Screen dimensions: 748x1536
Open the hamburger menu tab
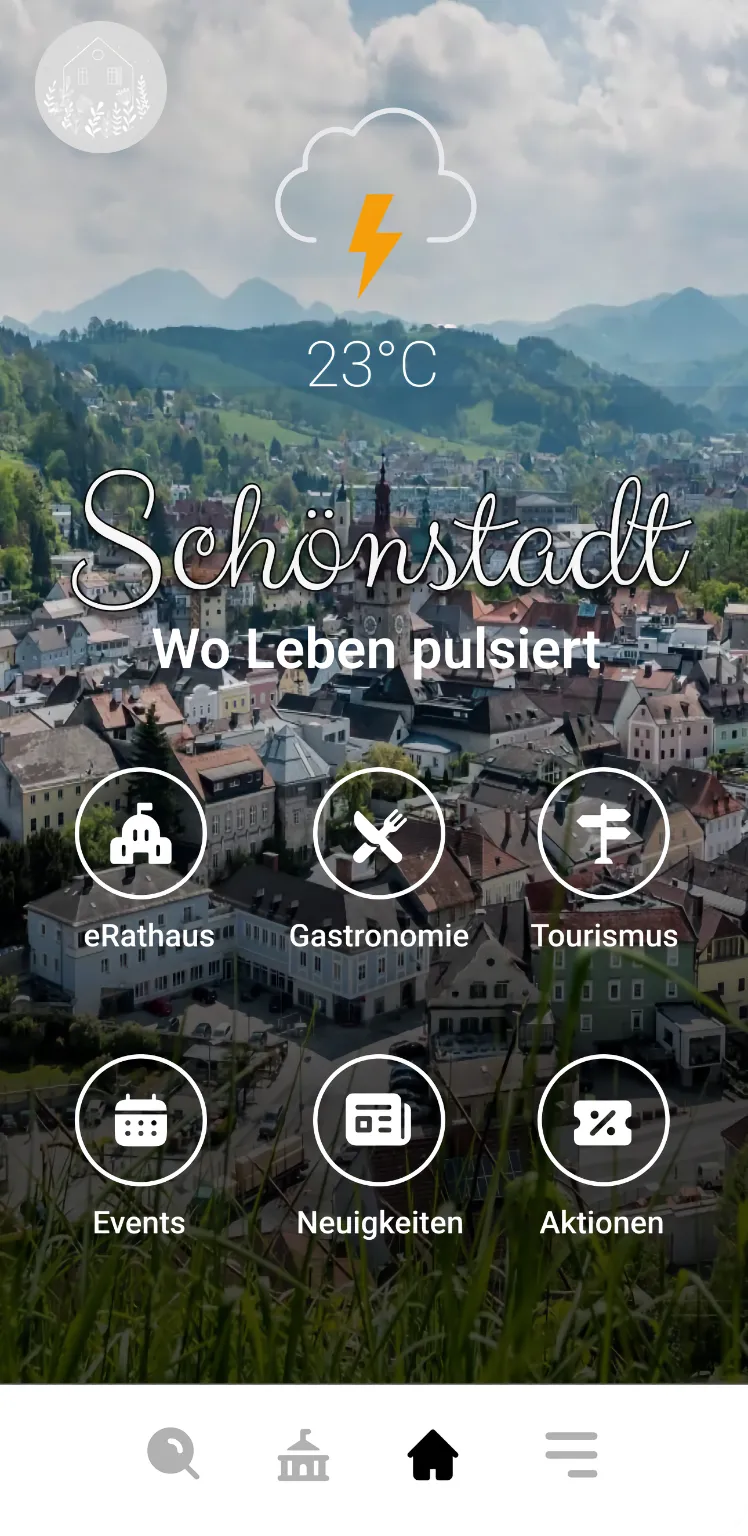[572, 1454]
